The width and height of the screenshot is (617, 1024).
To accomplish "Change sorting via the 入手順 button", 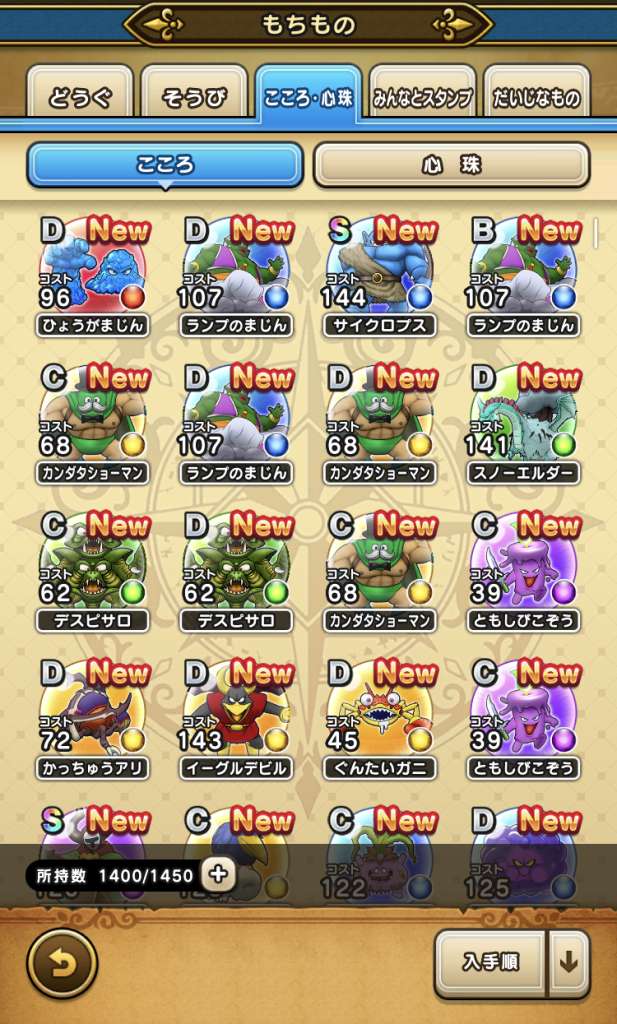I will pyautogui.click(x=490, y=963).
